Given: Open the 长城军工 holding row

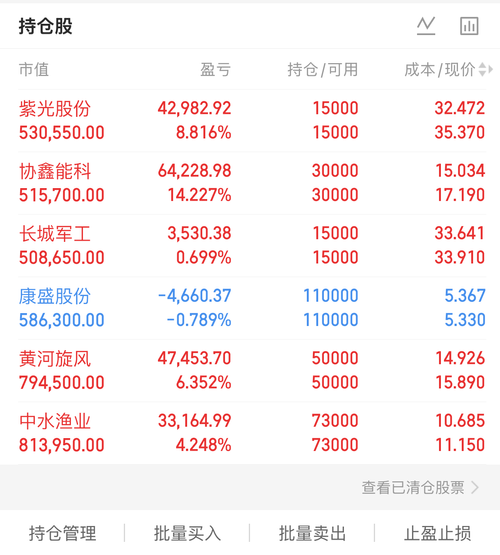Looking at the screenshot, I should (x=252, y=245).
